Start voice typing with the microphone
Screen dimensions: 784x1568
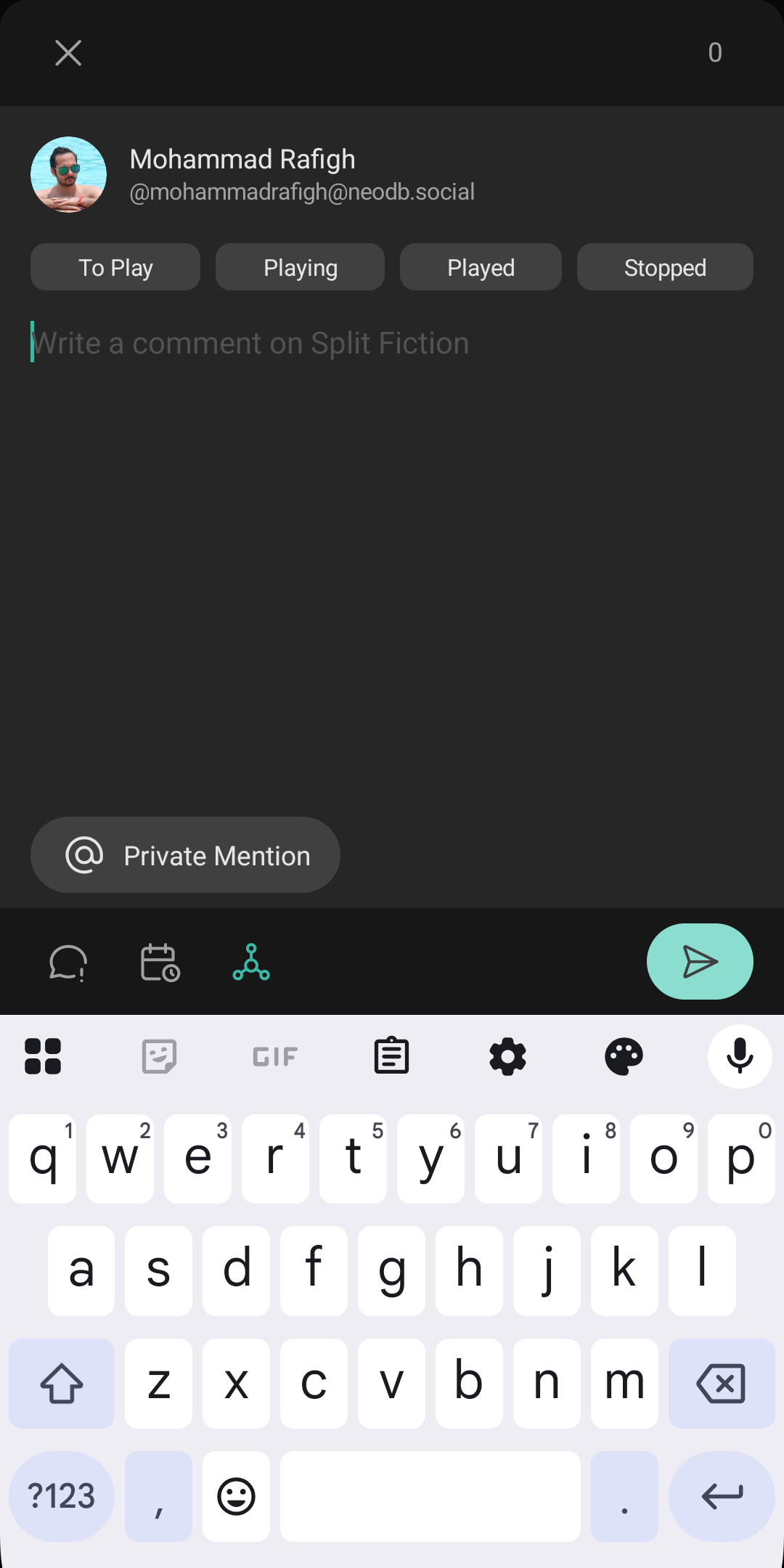[739, 1056]
